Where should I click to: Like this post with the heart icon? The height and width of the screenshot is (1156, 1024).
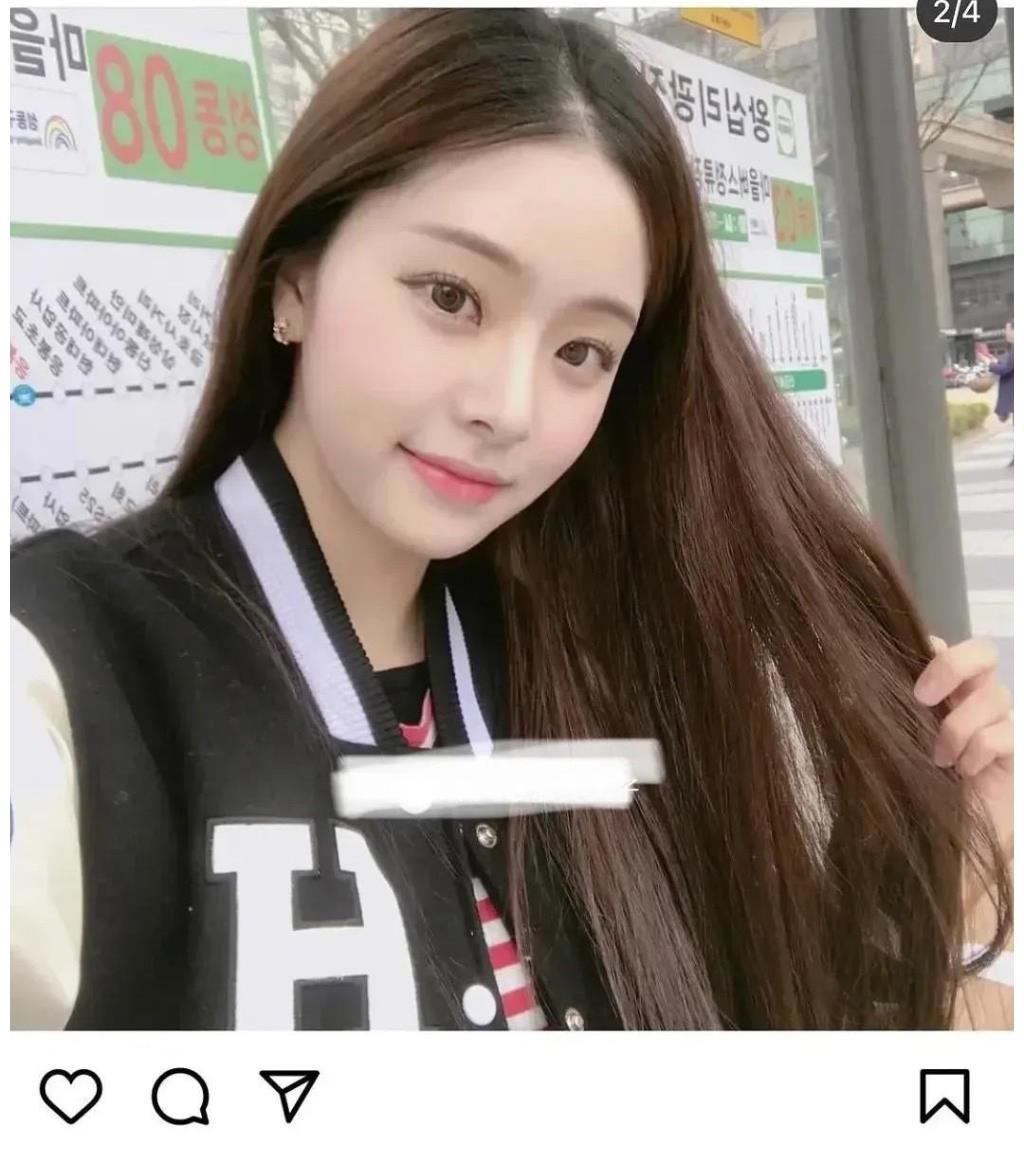click(x=71, y=1095)
